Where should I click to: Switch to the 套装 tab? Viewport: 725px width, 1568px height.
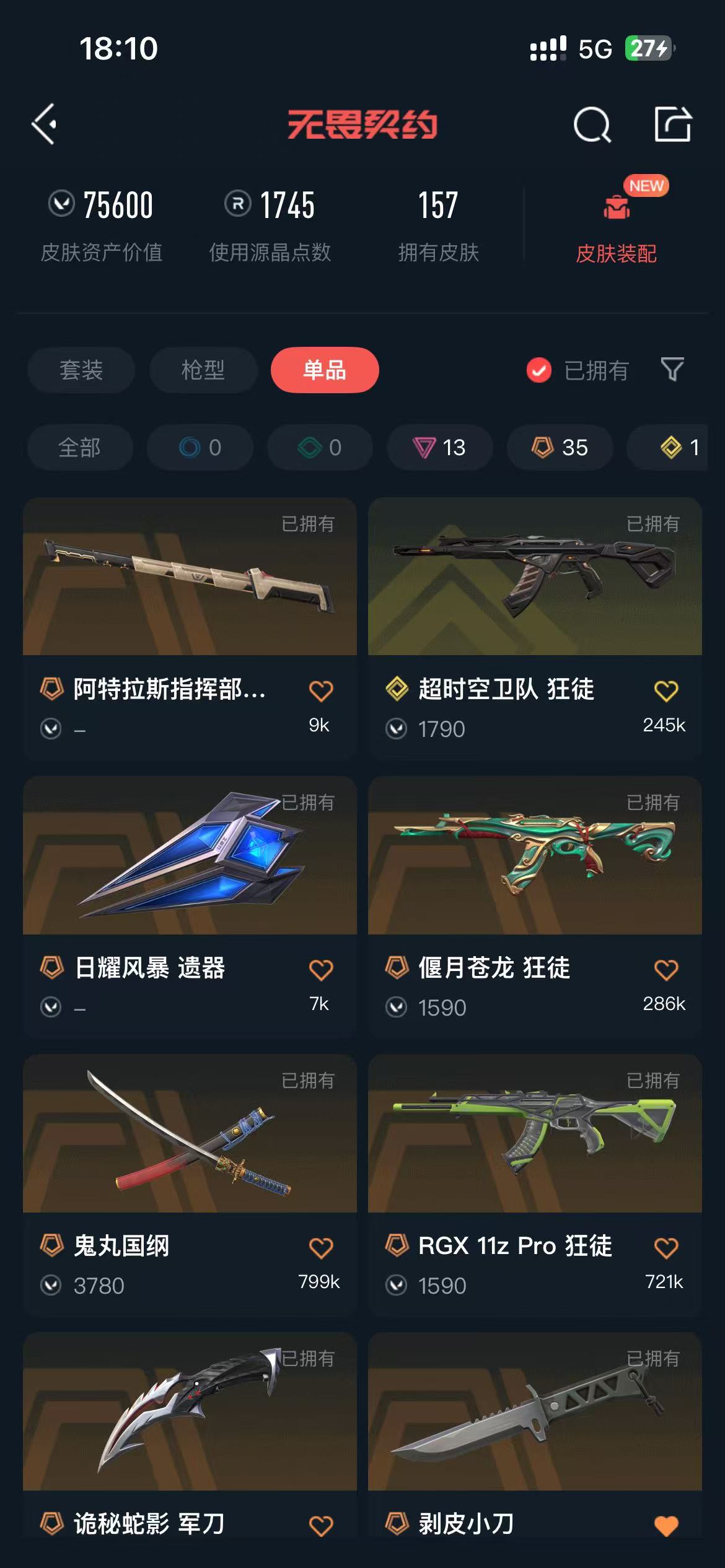[81, 370]
